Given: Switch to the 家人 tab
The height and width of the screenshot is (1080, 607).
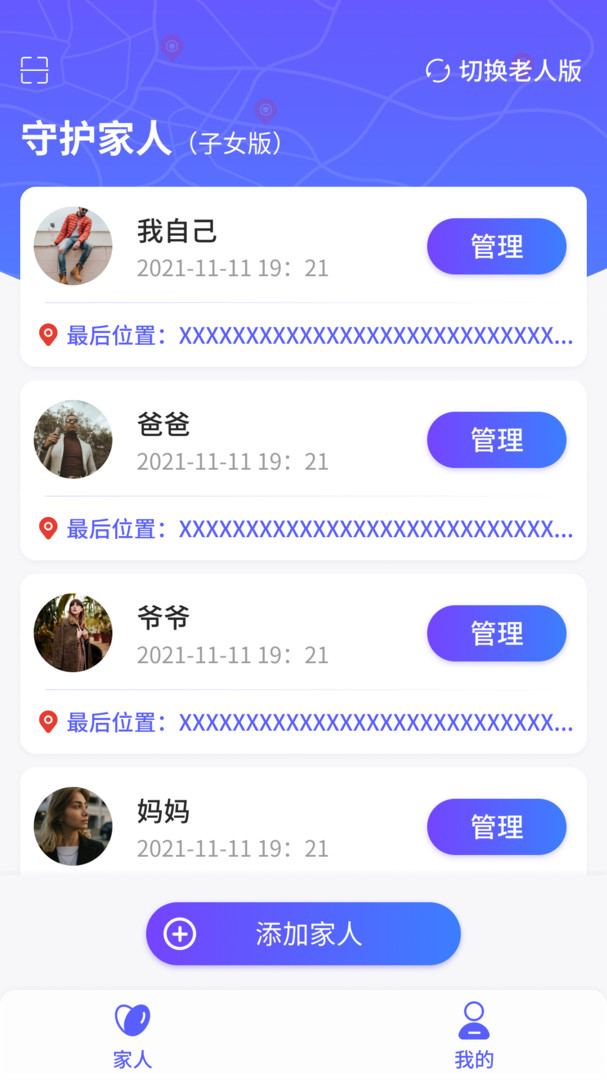Looking at the screenshot, I should pos(132,1035).
